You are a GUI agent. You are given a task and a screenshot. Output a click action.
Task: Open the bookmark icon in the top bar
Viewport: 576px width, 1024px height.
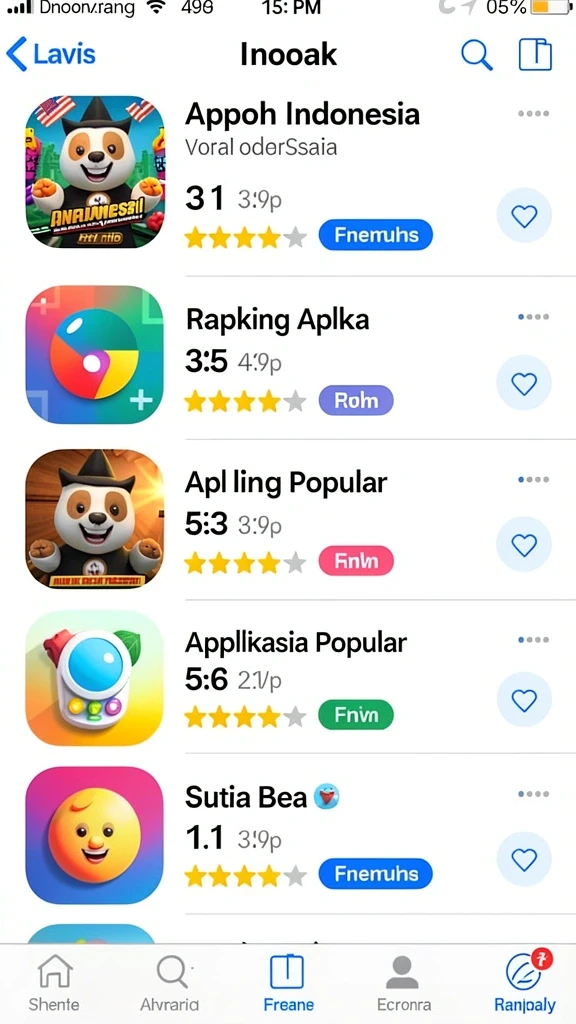tap(535, 54)
